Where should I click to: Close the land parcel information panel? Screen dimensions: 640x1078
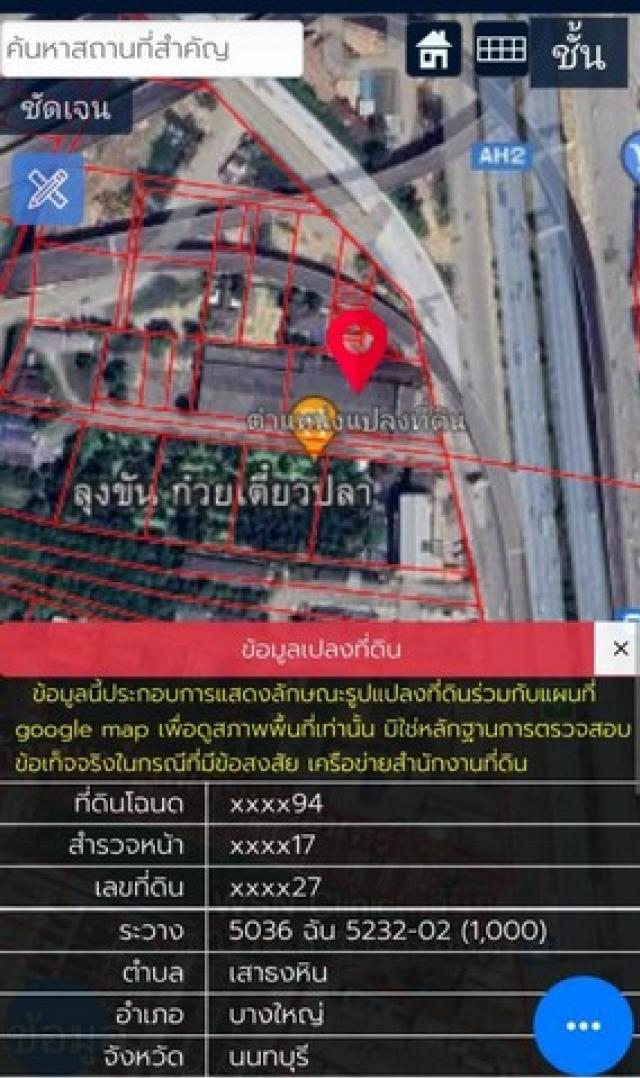(620, 649)
